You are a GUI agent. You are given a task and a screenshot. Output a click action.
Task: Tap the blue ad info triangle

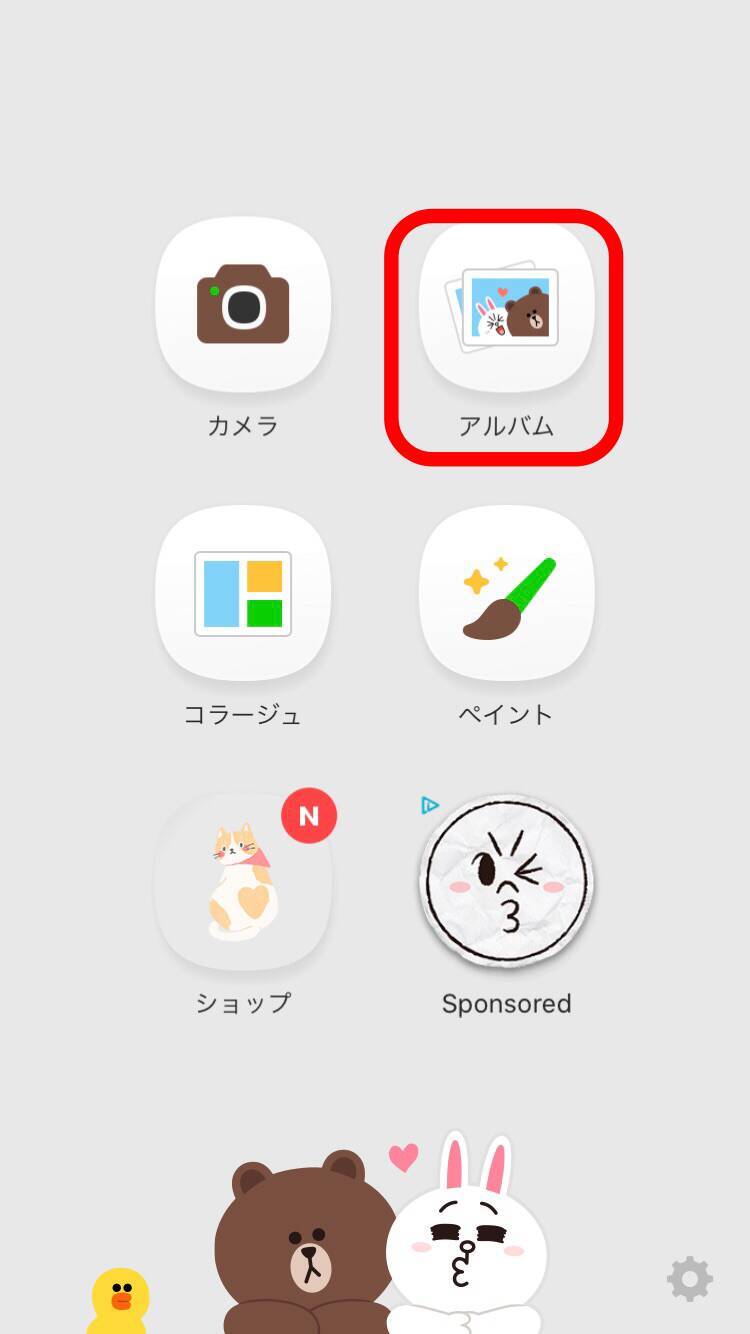430,805
